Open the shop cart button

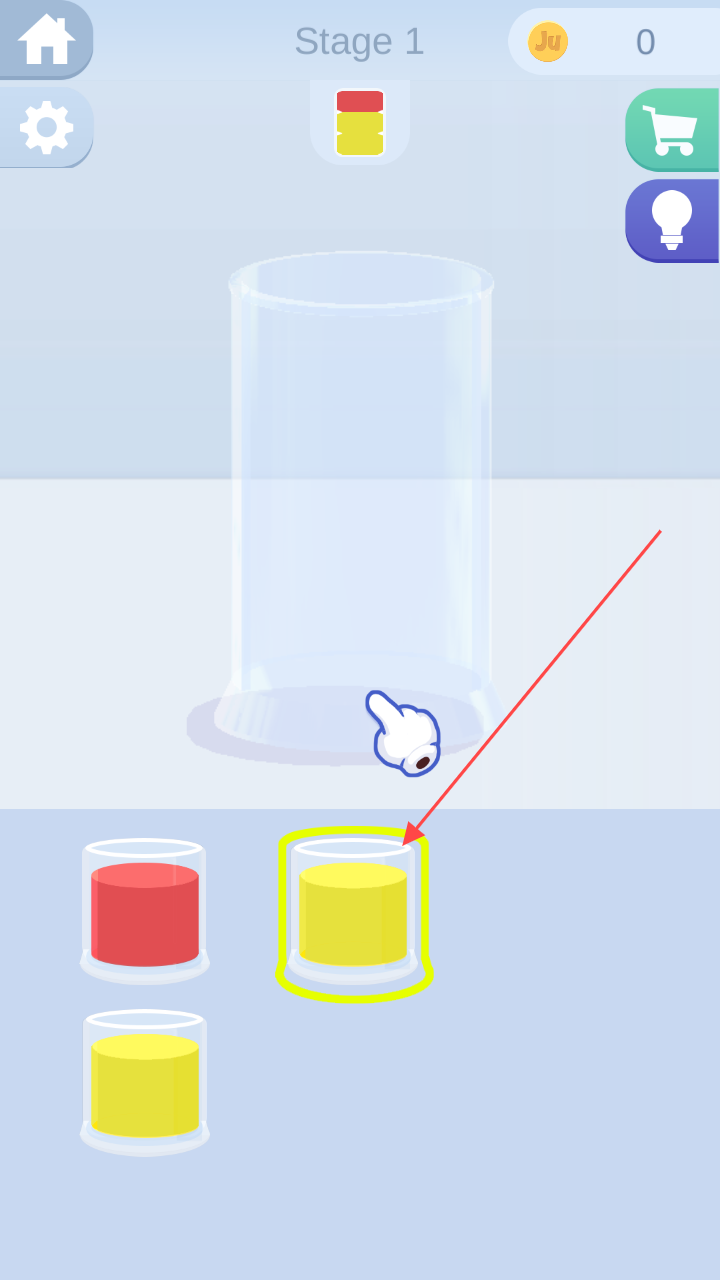click(x=671, y=129)
